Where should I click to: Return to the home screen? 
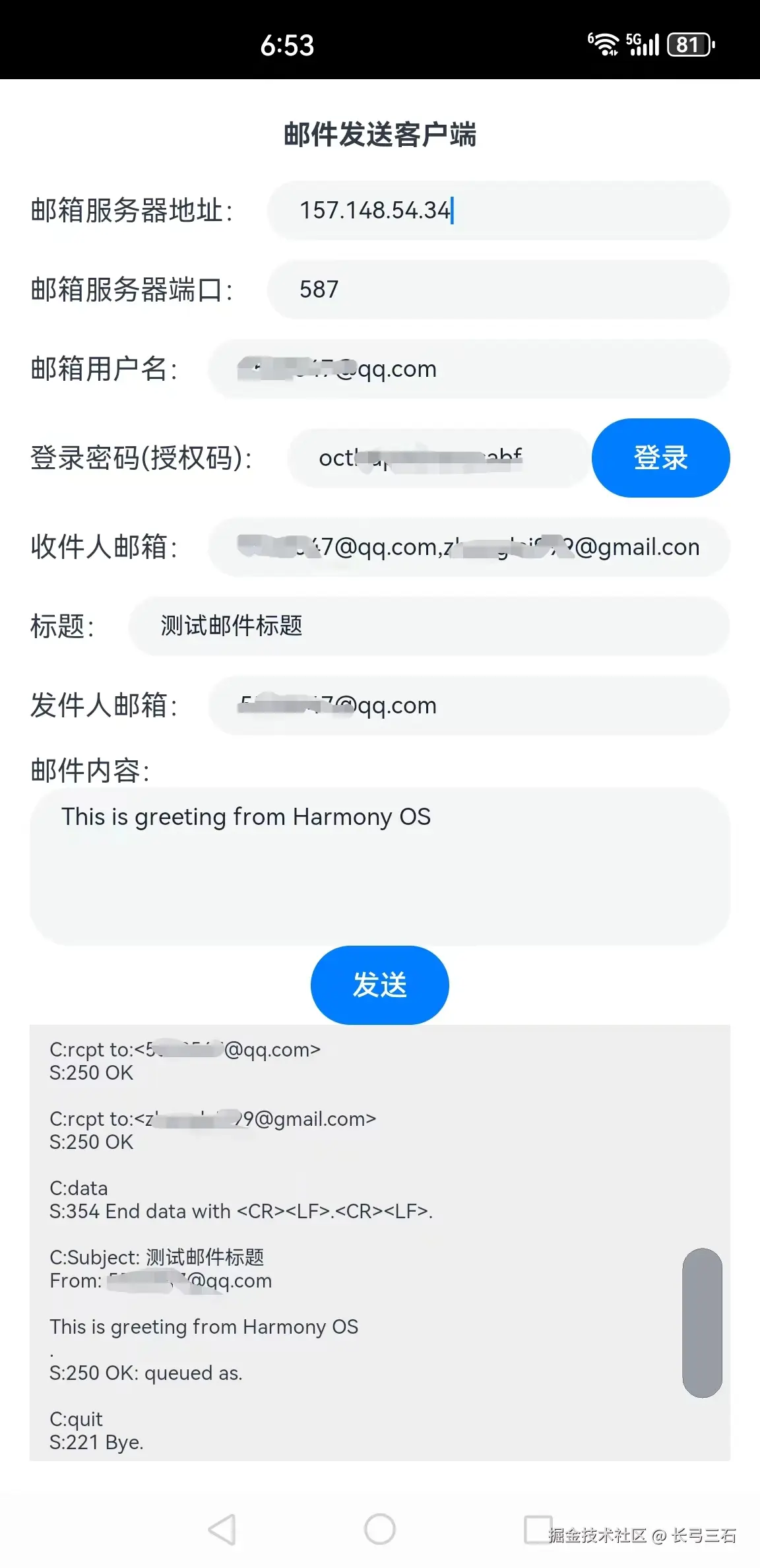pyautogui.click(x=380, y=1529)
